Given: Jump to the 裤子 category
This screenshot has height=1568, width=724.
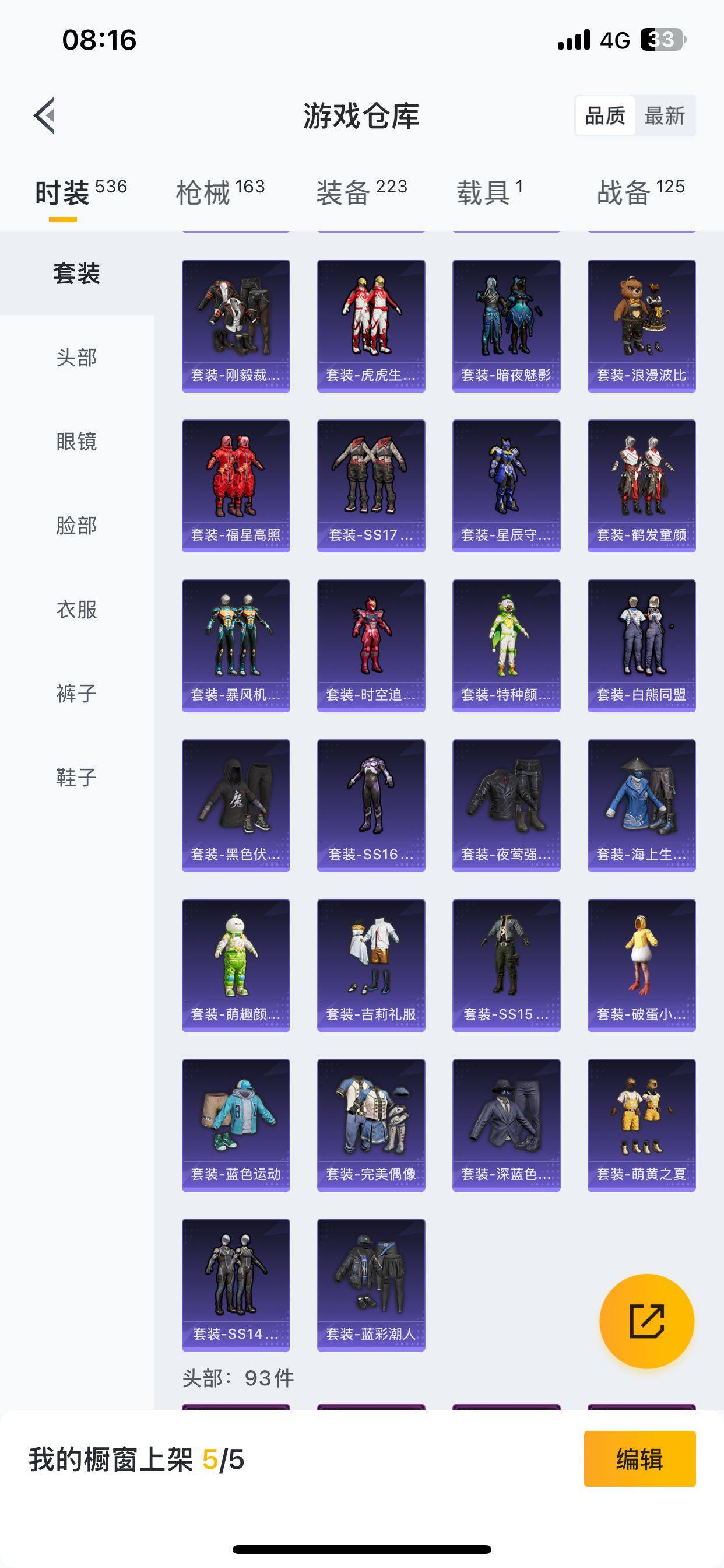Looking at the screenshot, I should [x=77, y=694].
